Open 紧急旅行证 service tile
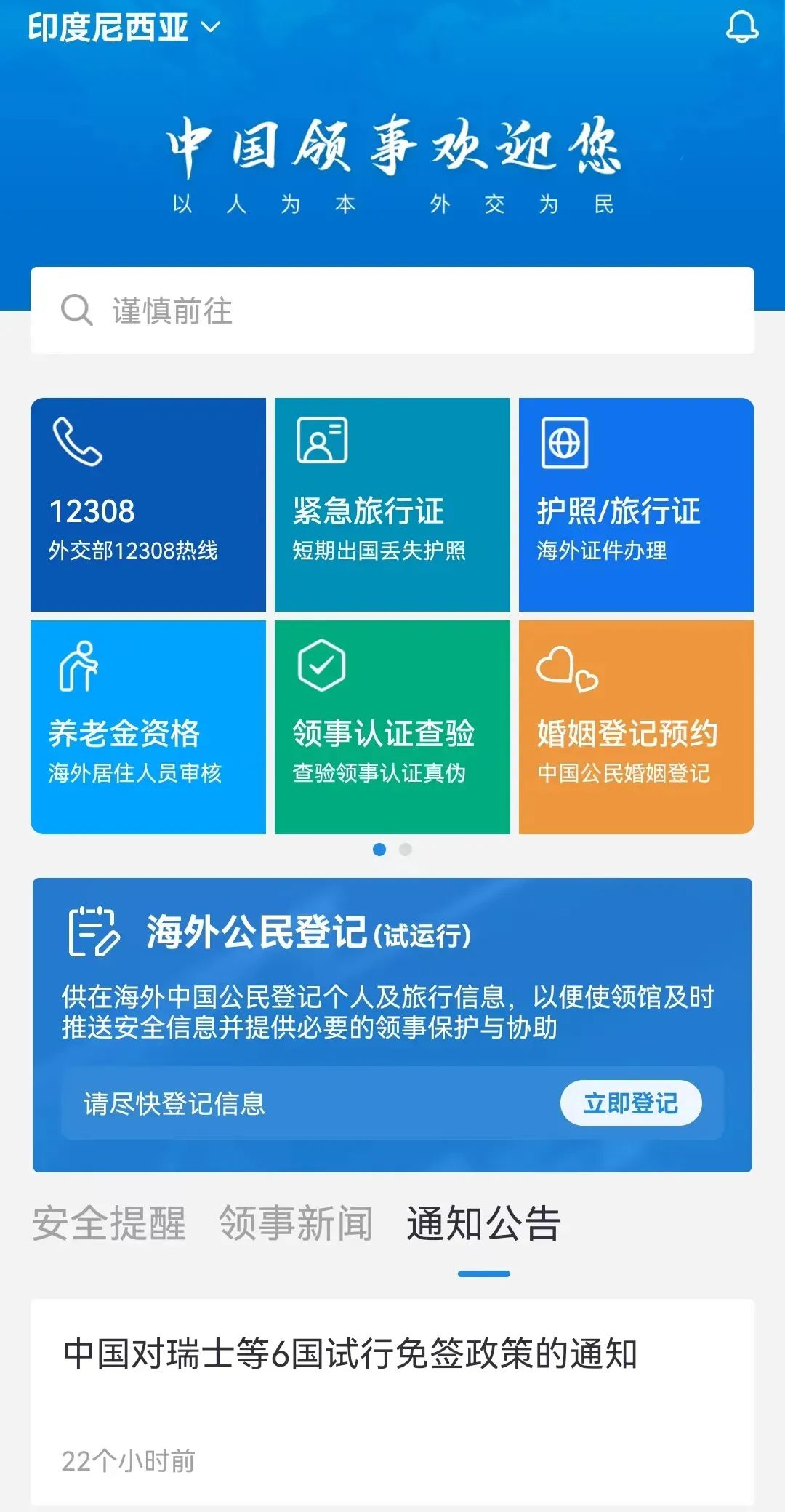Screen dimensions: 785x1512 (392, 504)
